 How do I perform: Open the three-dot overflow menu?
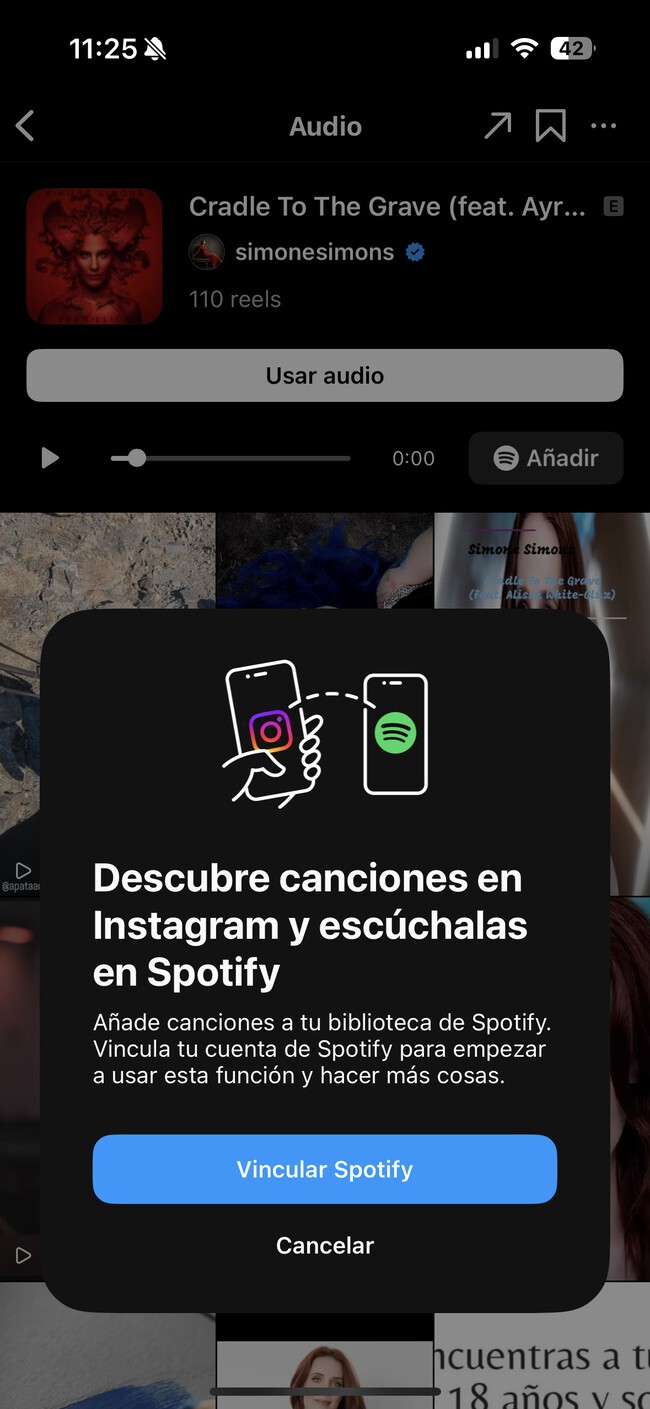click(604, 126)
